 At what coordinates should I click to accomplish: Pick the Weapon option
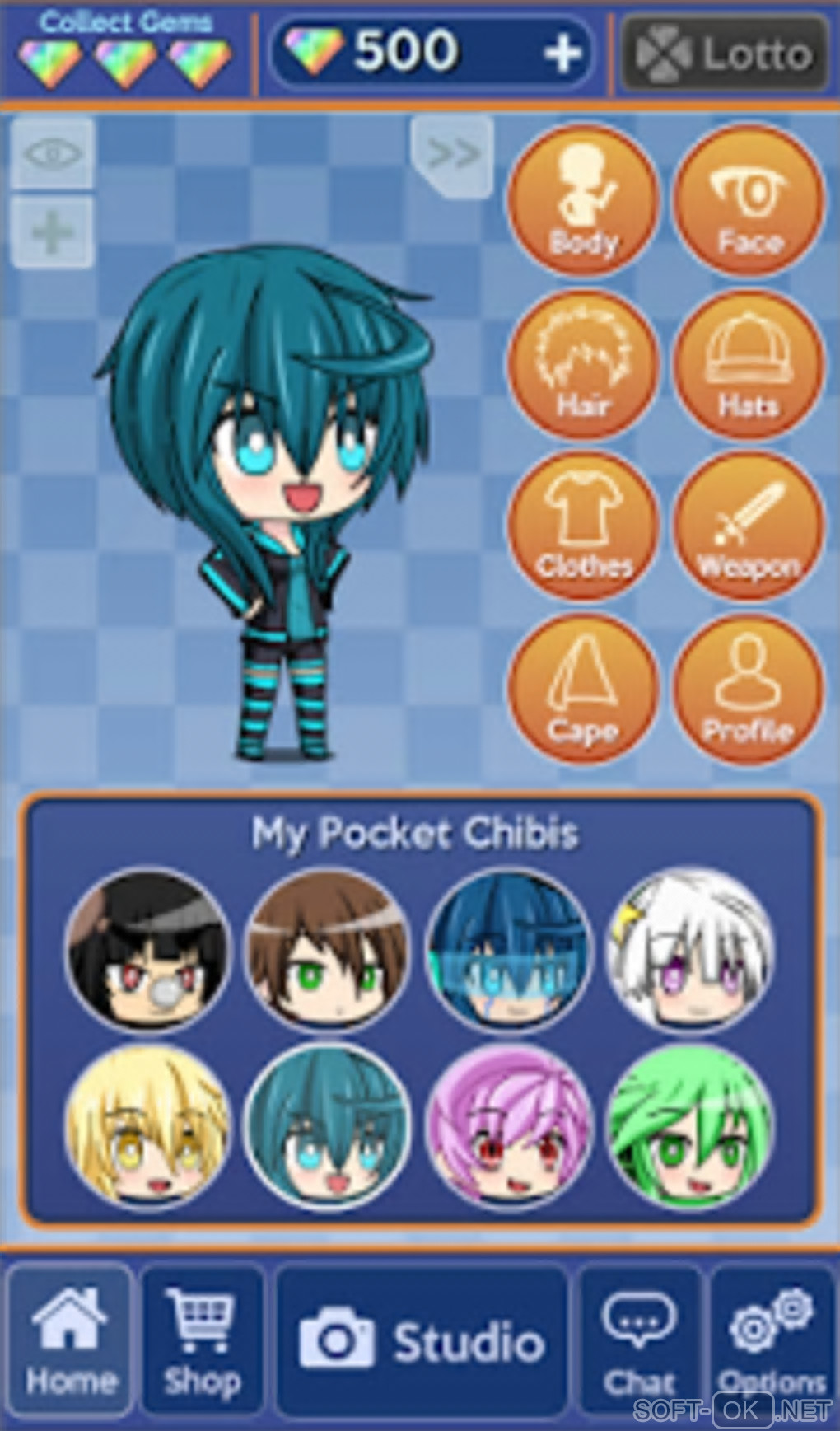pos(748,526)
